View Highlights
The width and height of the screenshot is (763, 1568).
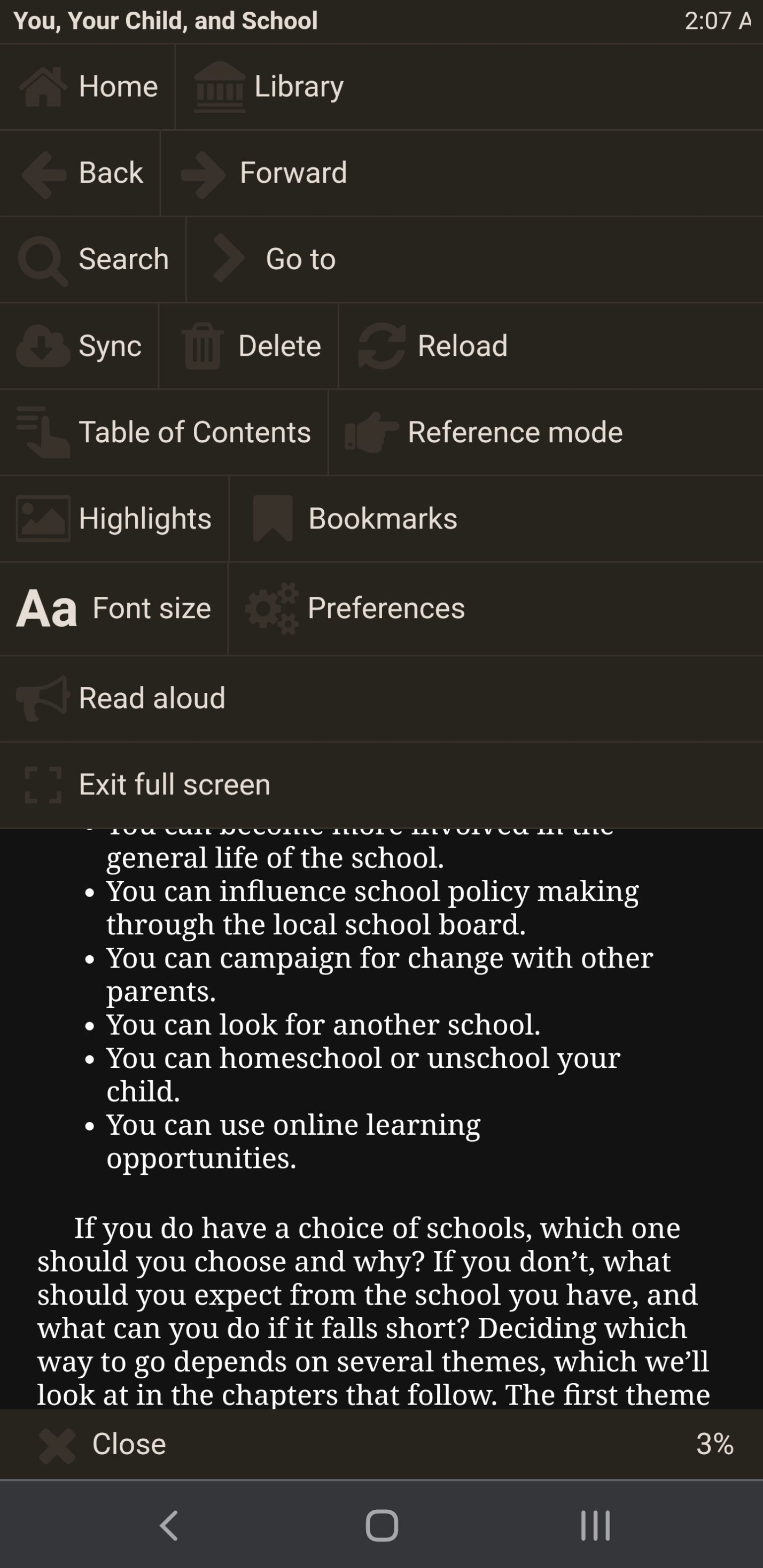tap(114, 519)
